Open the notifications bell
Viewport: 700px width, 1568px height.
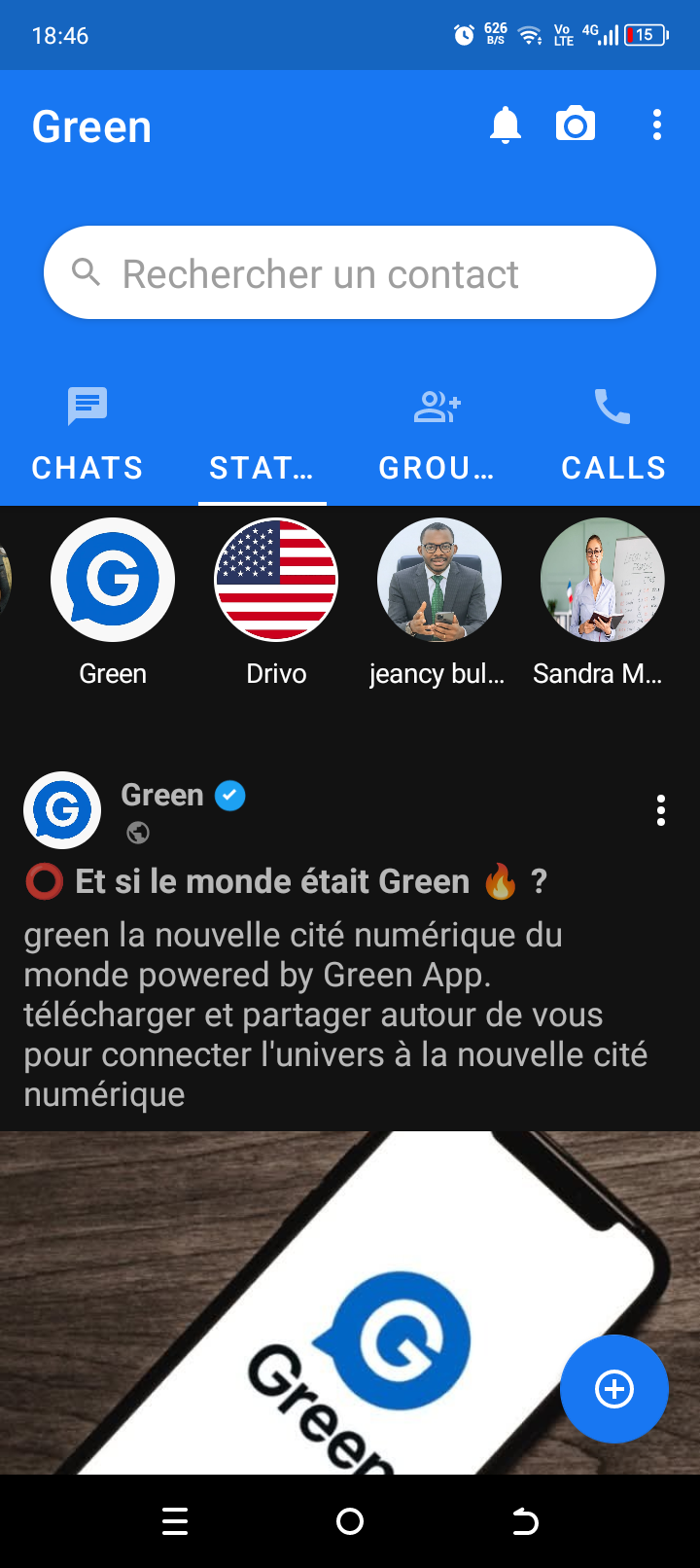click(505, 125)
